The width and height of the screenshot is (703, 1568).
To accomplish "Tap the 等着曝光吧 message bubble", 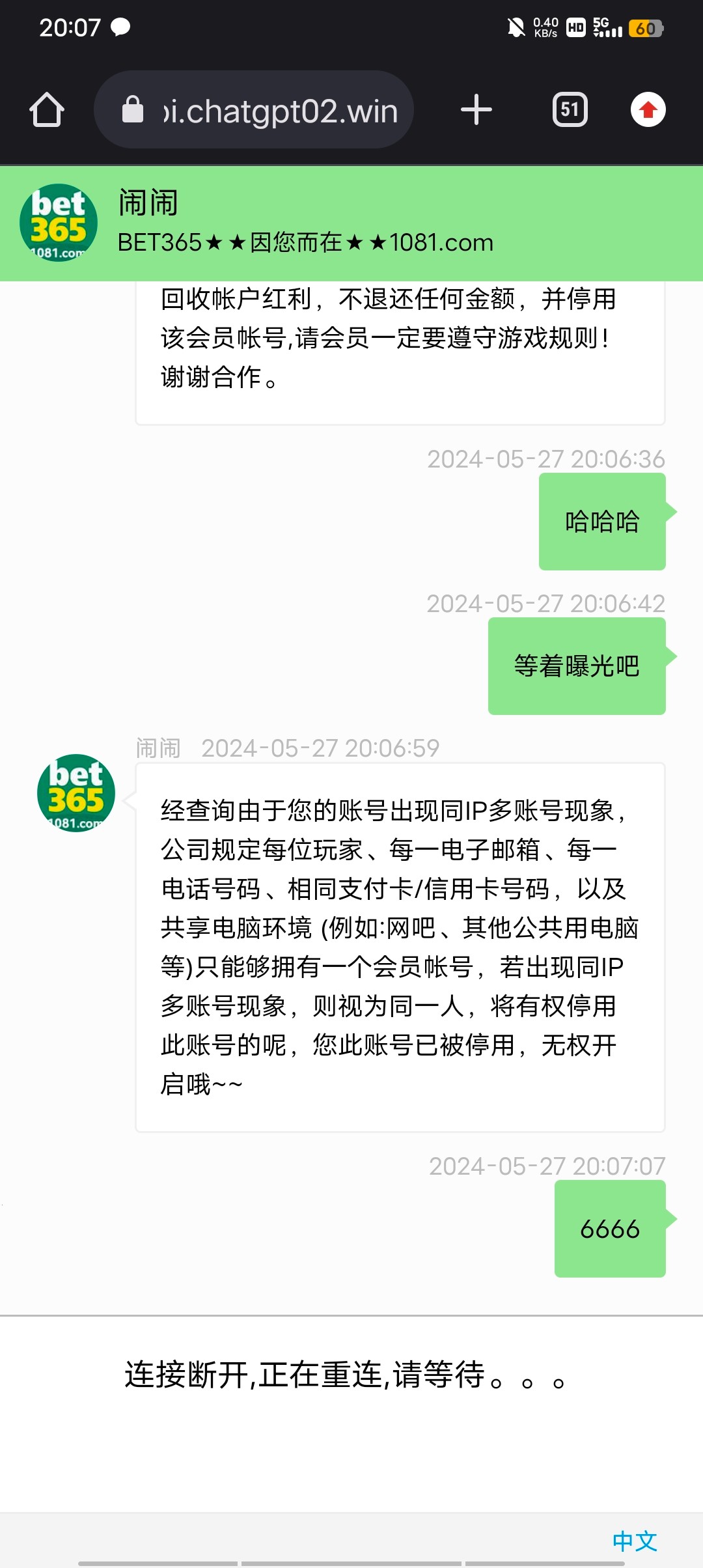I will point(575,665).
